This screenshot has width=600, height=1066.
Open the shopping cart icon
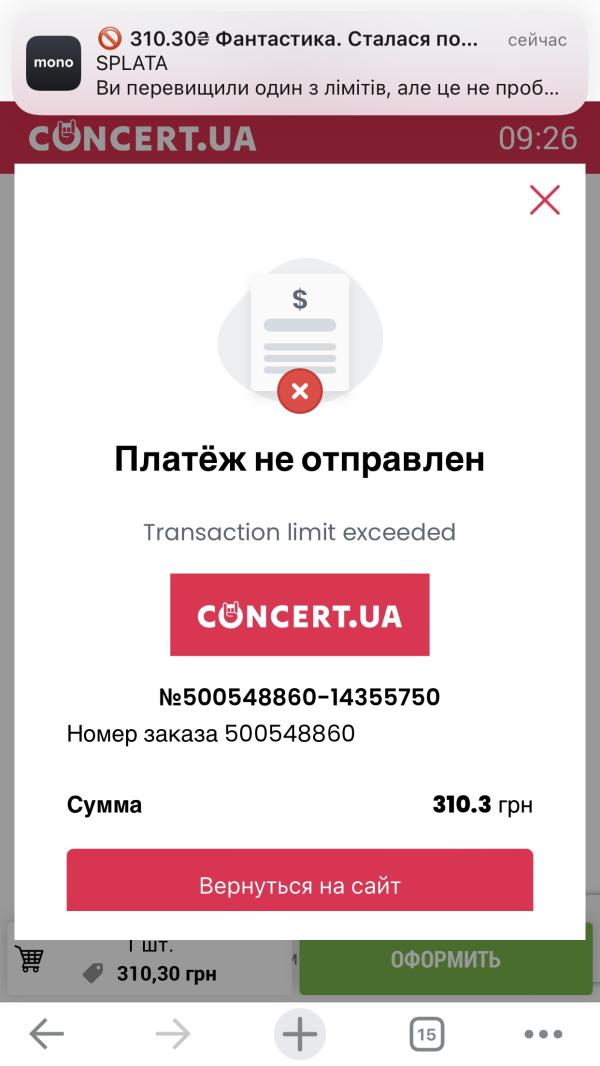(x=31, y=960)
